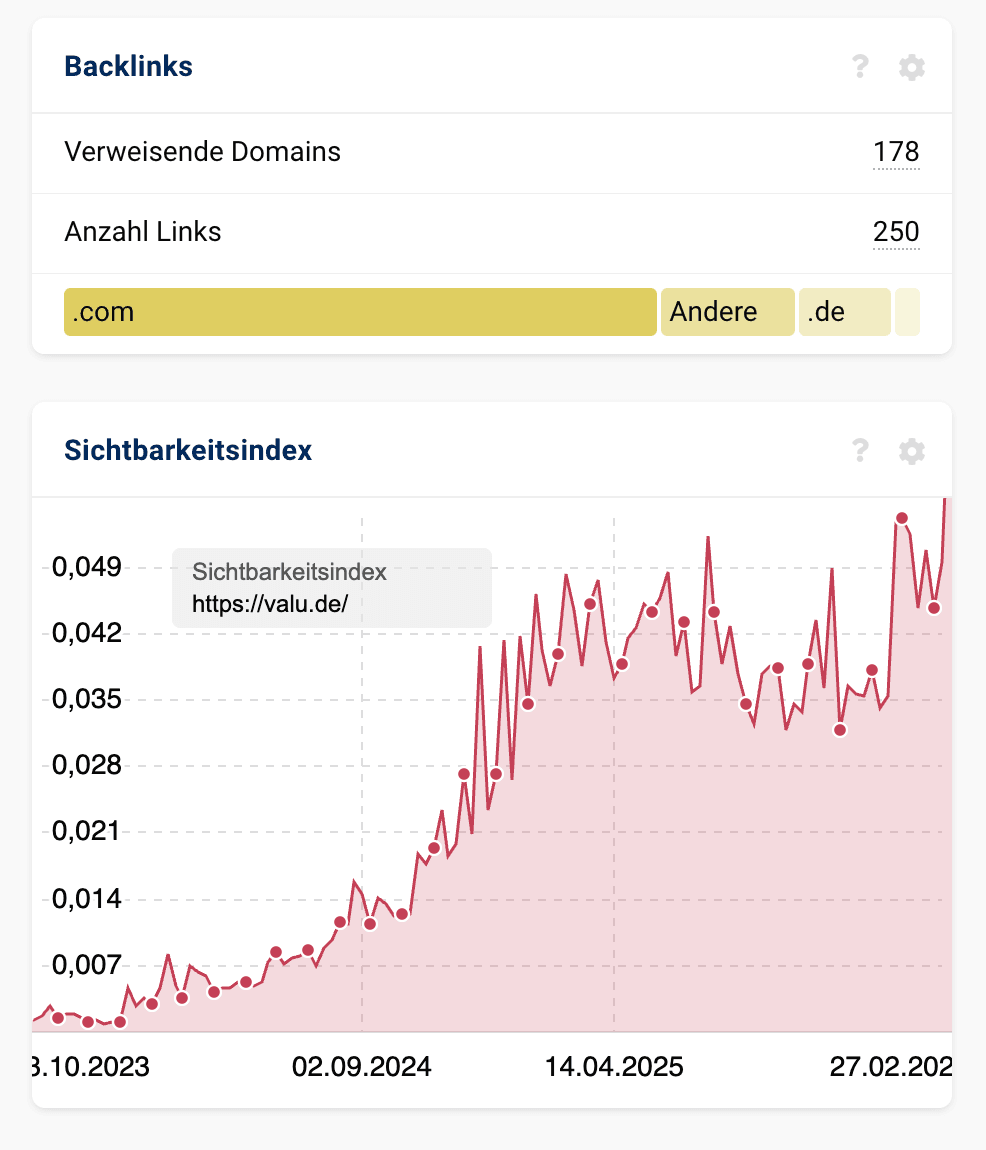Open the Backlinks settings gear
The height and width of the screenshot is (1150, 986).
pyautogui.click(x=911, y=66)
